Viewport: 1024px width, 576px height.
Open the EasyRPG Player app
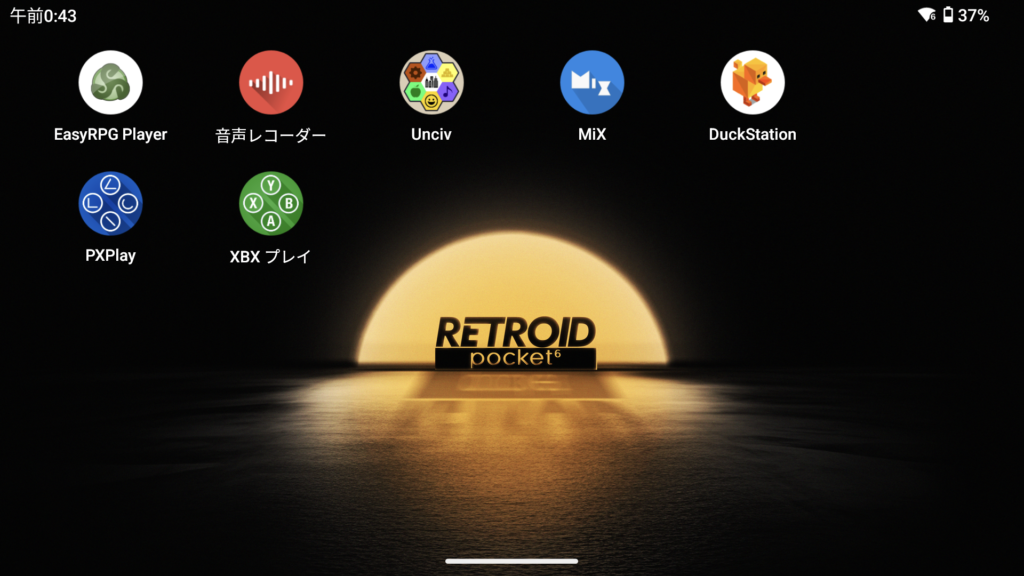click(x=110, y=83)
